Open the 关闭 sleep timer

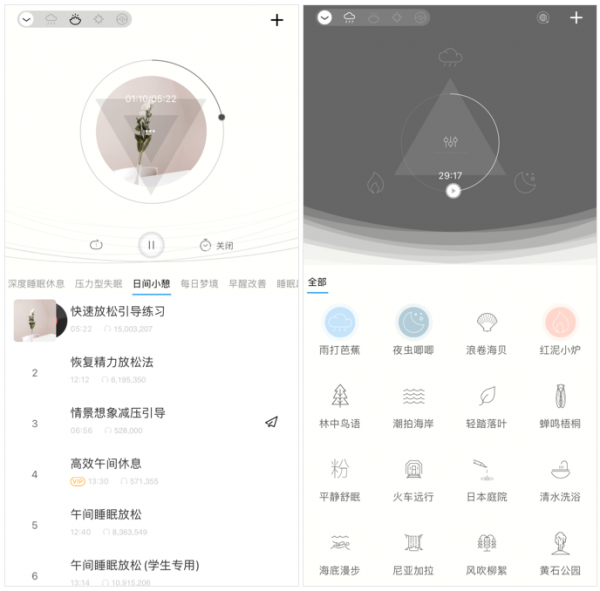pos(215,244)
